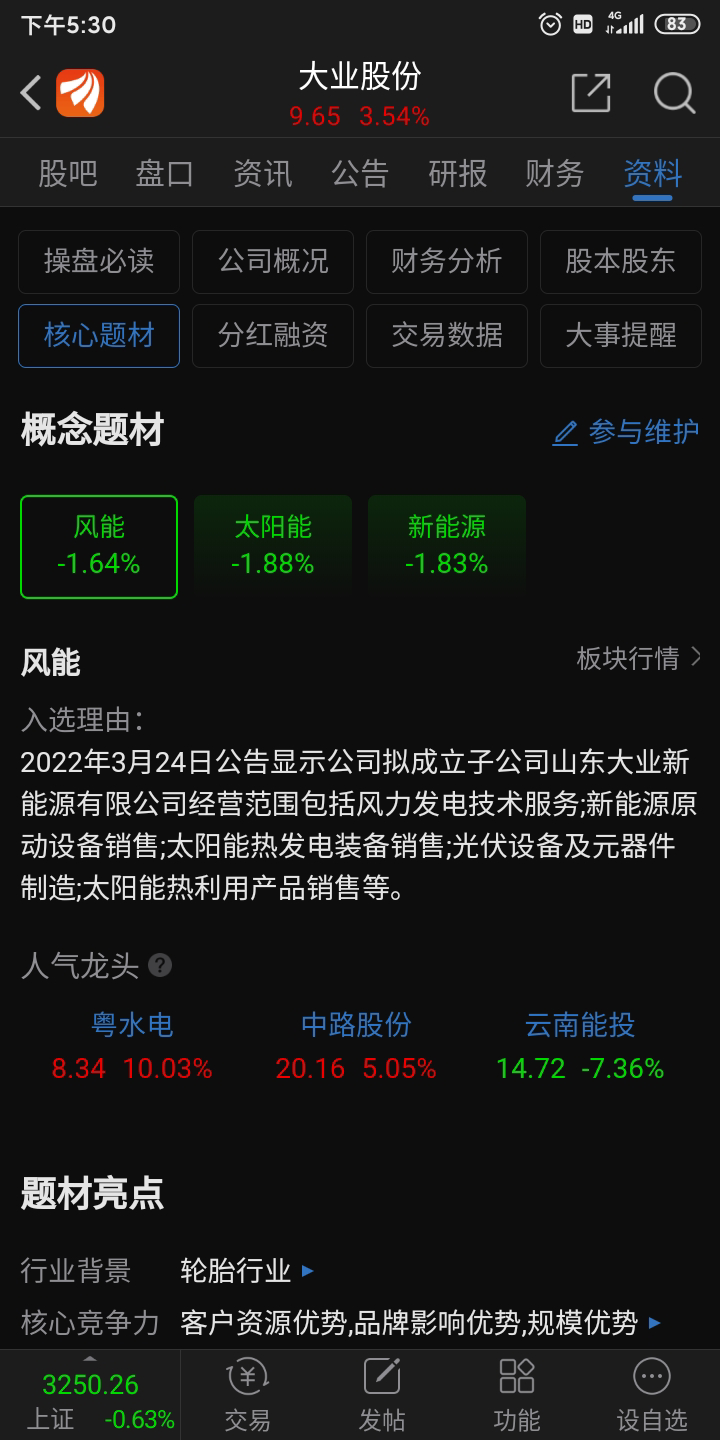Share this stock page
The width and height of the screenshot is (720, 1440).
590,93
